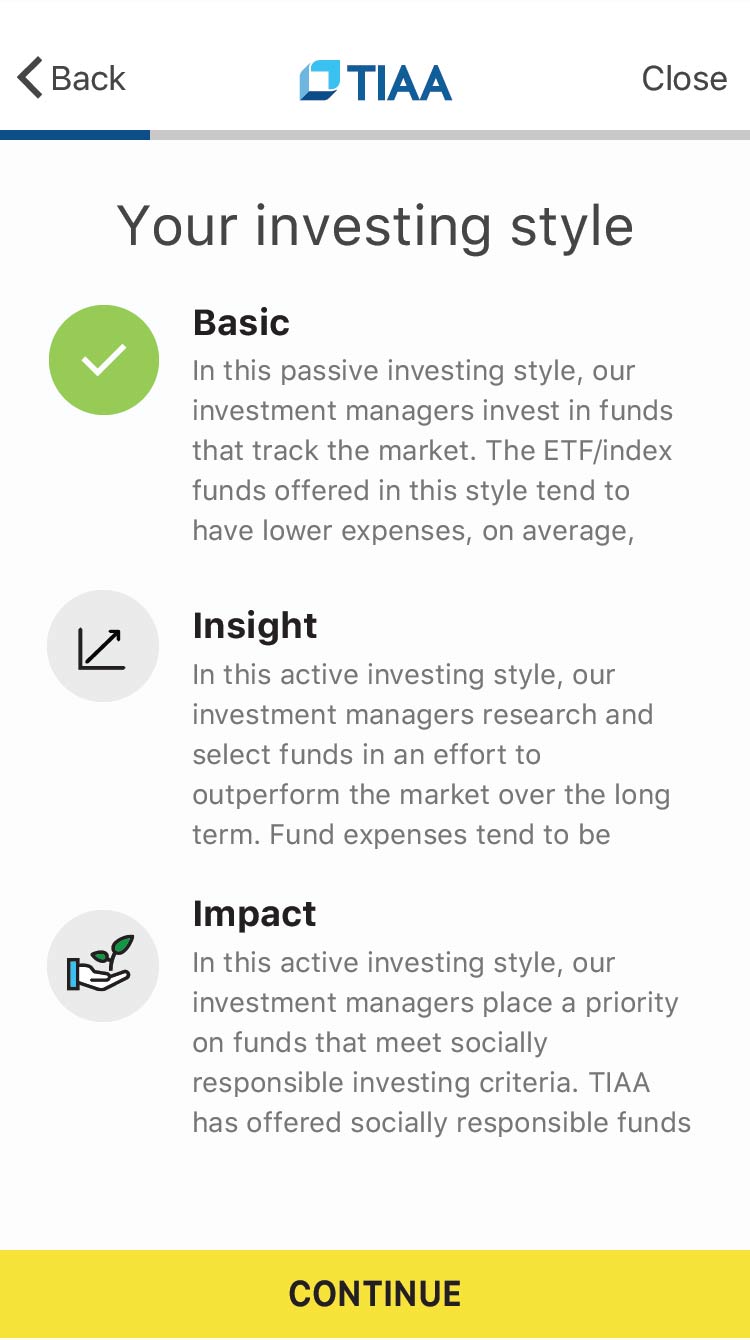
Task: Go back to the previous step
Action: click(71, 78)
